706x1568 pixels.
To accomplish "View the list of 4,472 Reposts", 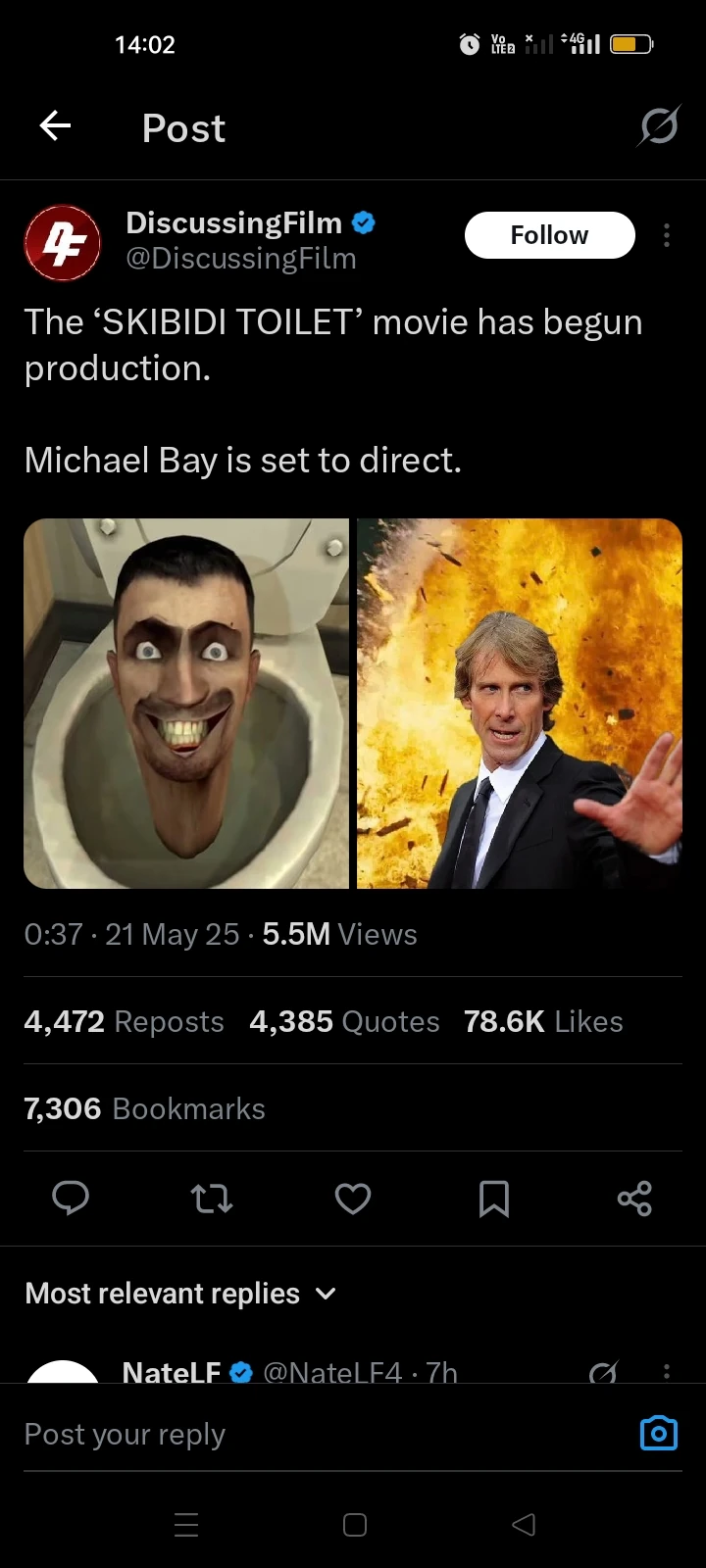I will [125, 1021].
